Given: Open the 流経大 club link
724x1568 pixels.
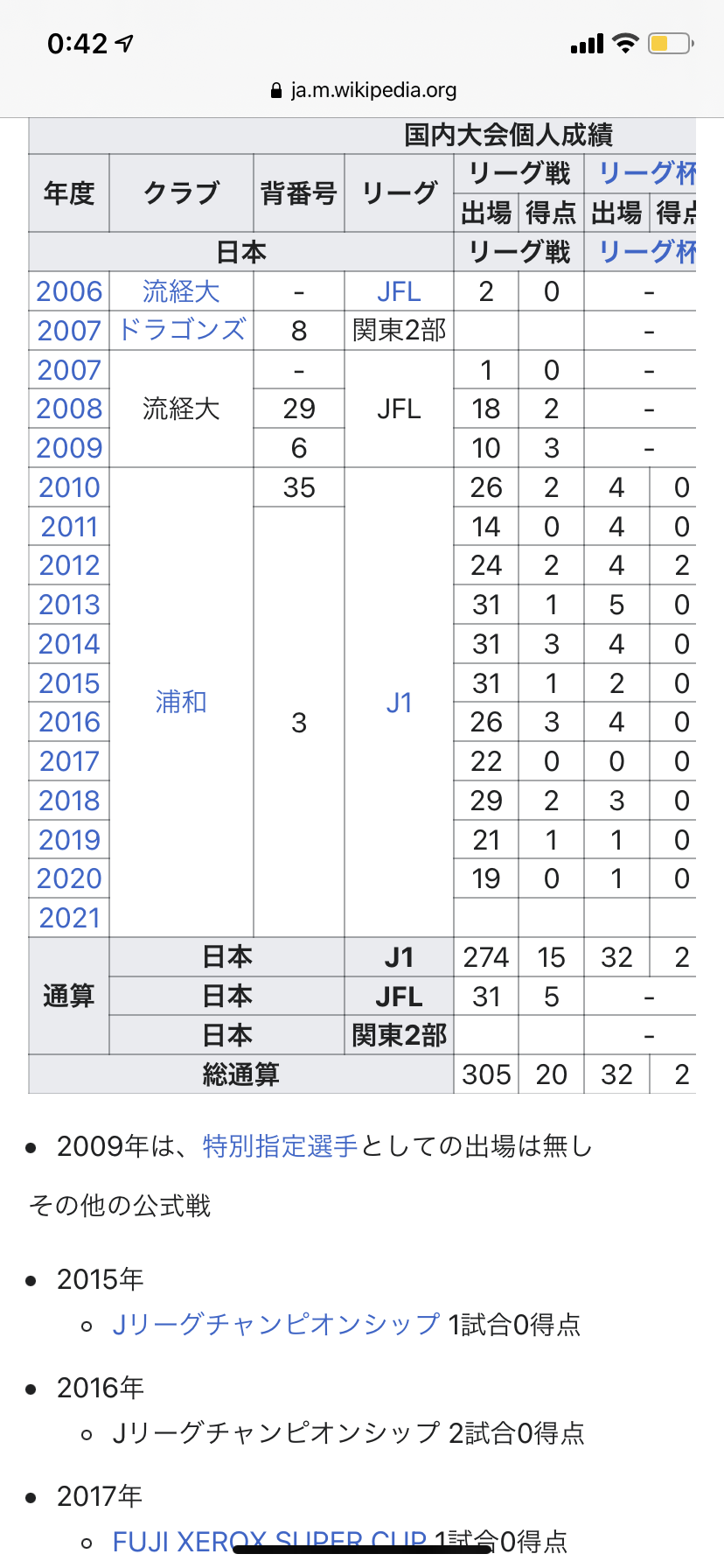Looking at the screenshot, I should [x=181, y=291].
